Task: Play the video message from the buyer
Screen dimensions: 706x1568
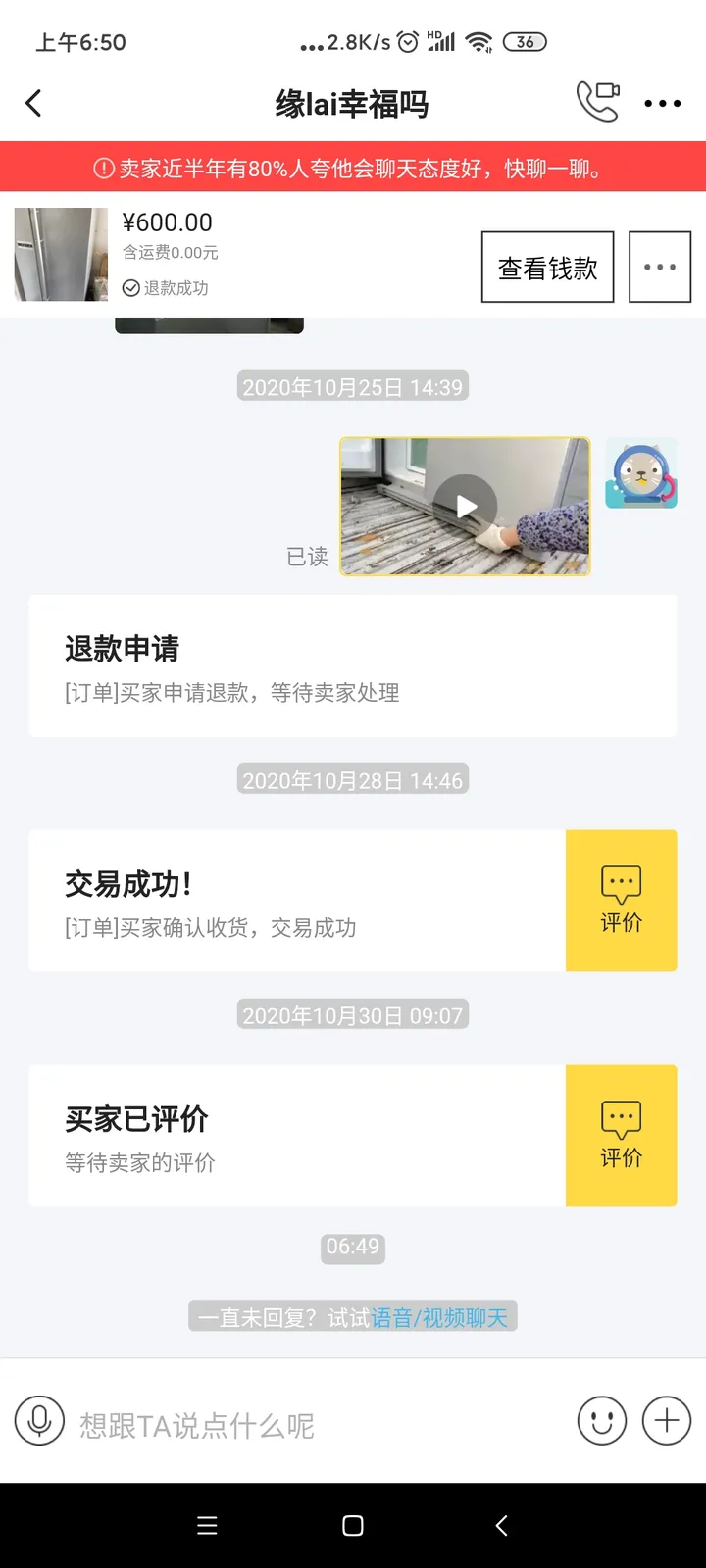Action: pyautogui.click(x=465, y=507)
